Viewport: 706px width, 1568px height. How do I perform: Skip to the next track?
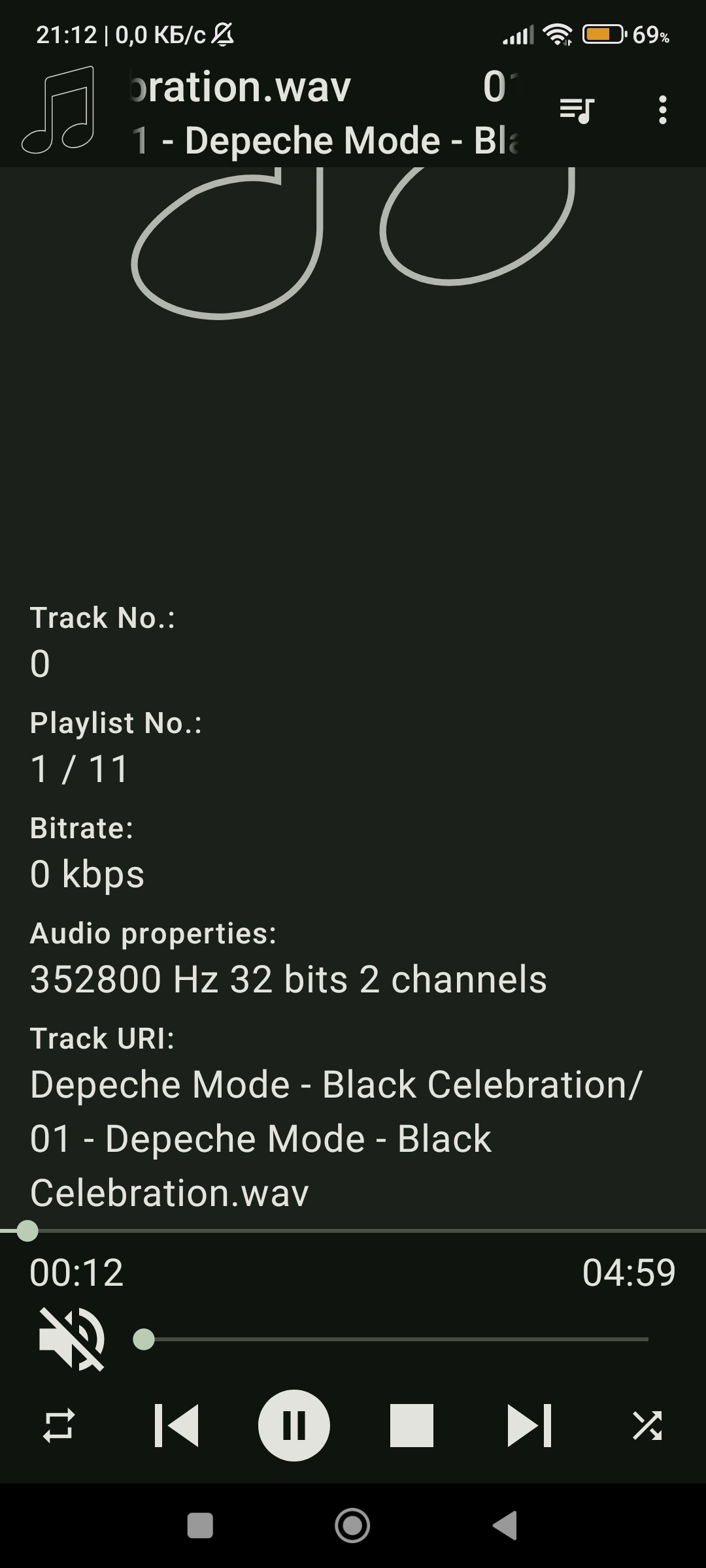click(x=529, y=1425)
